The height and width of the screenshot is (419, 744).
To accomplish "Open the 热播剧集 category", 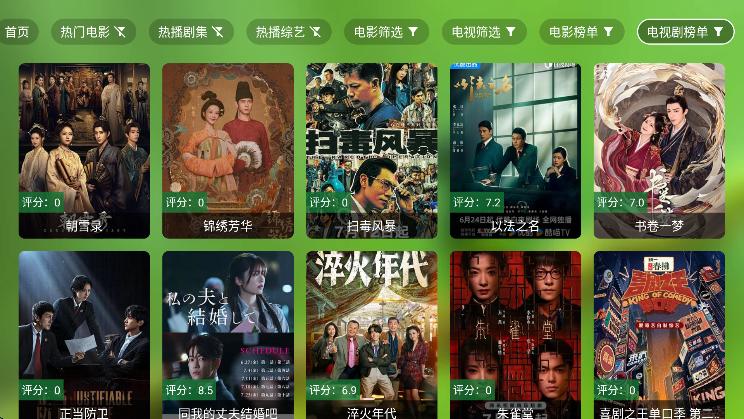I will [191, 32].
